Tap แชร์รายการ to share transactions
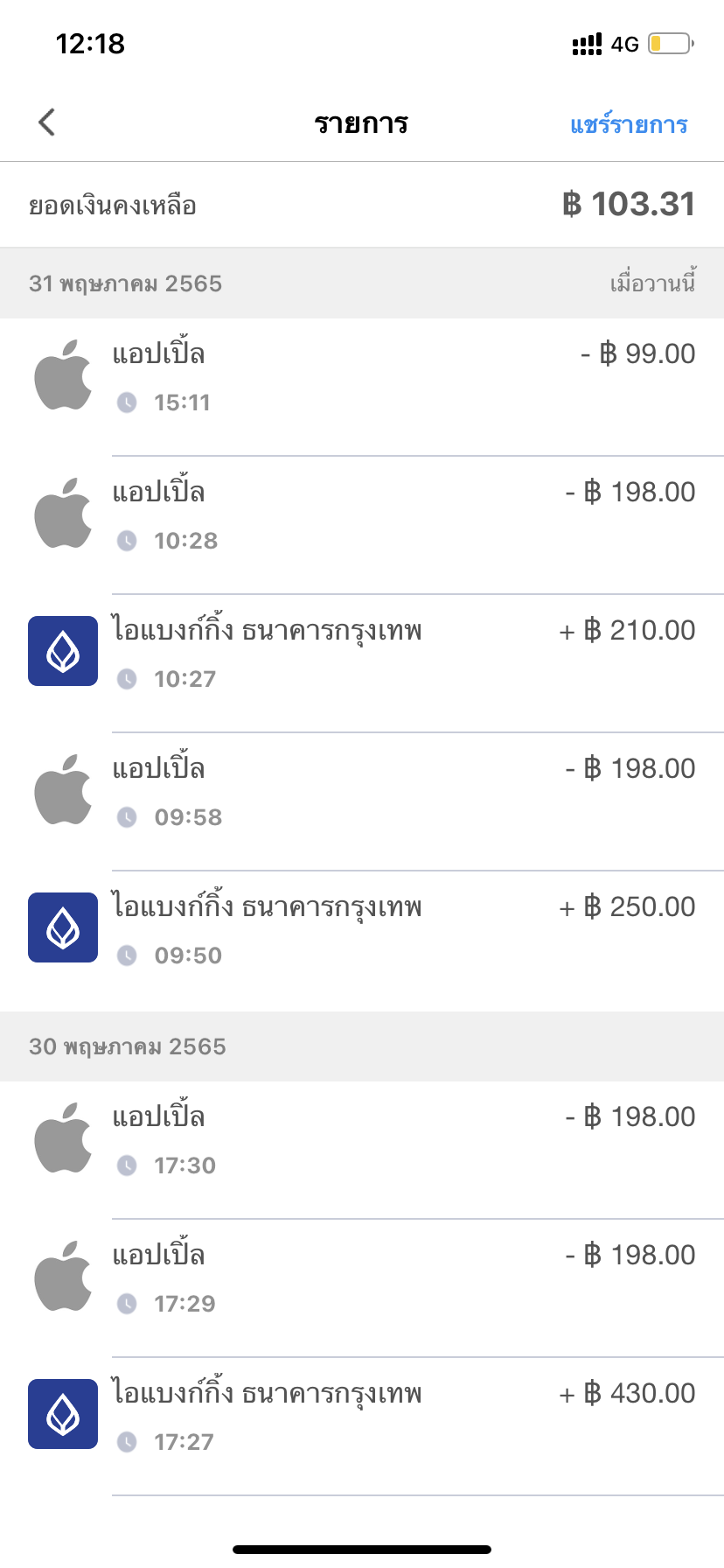The image size is (724, 1568). [628, 124]
